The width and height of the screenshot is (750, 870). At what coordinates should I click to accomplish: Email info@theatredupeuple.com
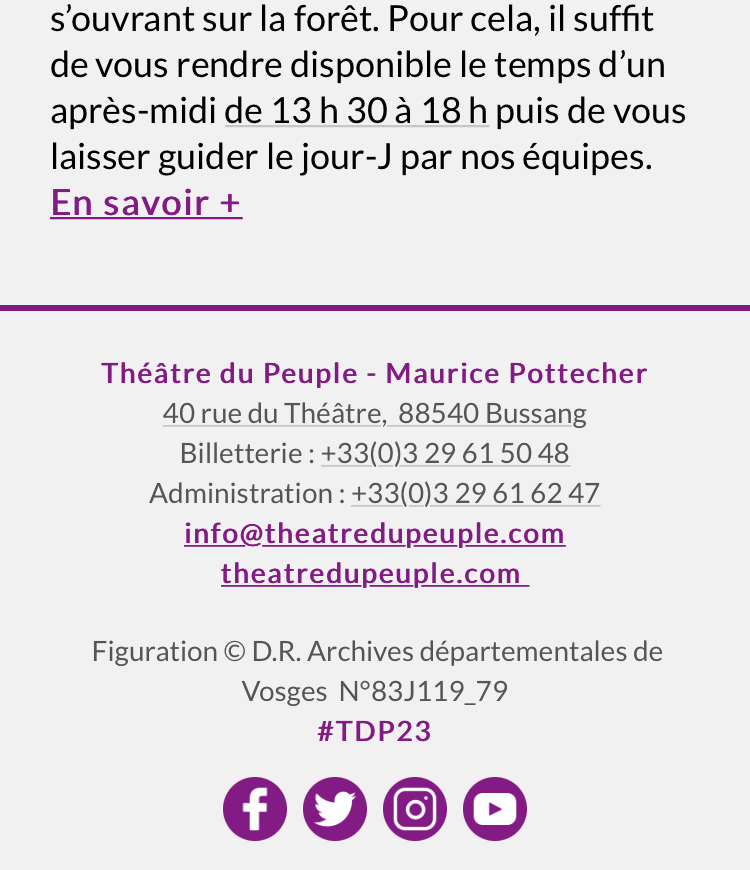tap(374, 532)
